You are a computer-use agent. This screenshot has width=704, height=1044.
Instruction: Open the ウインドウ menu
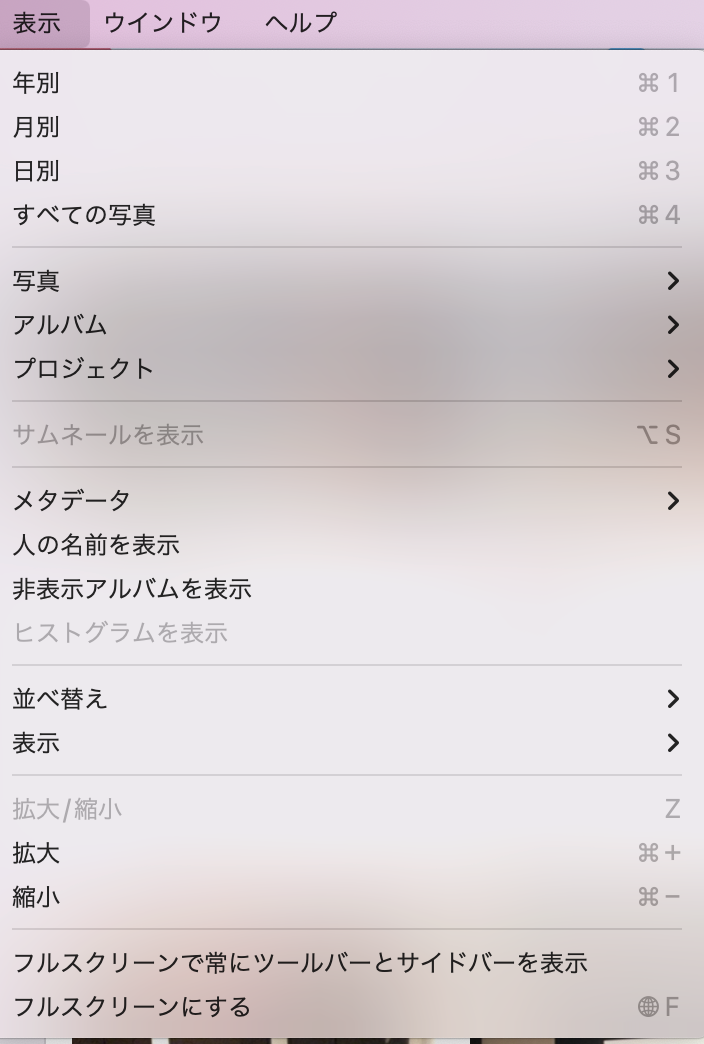163,23
